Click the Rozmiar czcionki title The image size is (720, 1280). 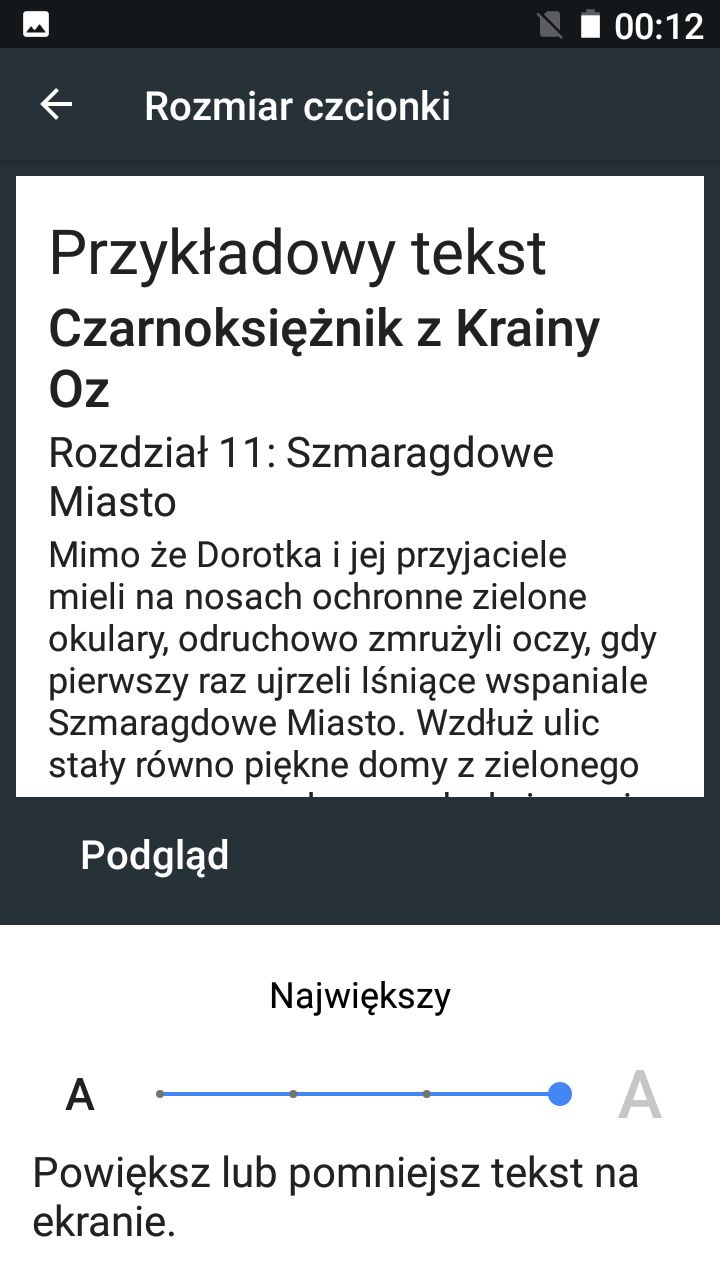297,106
